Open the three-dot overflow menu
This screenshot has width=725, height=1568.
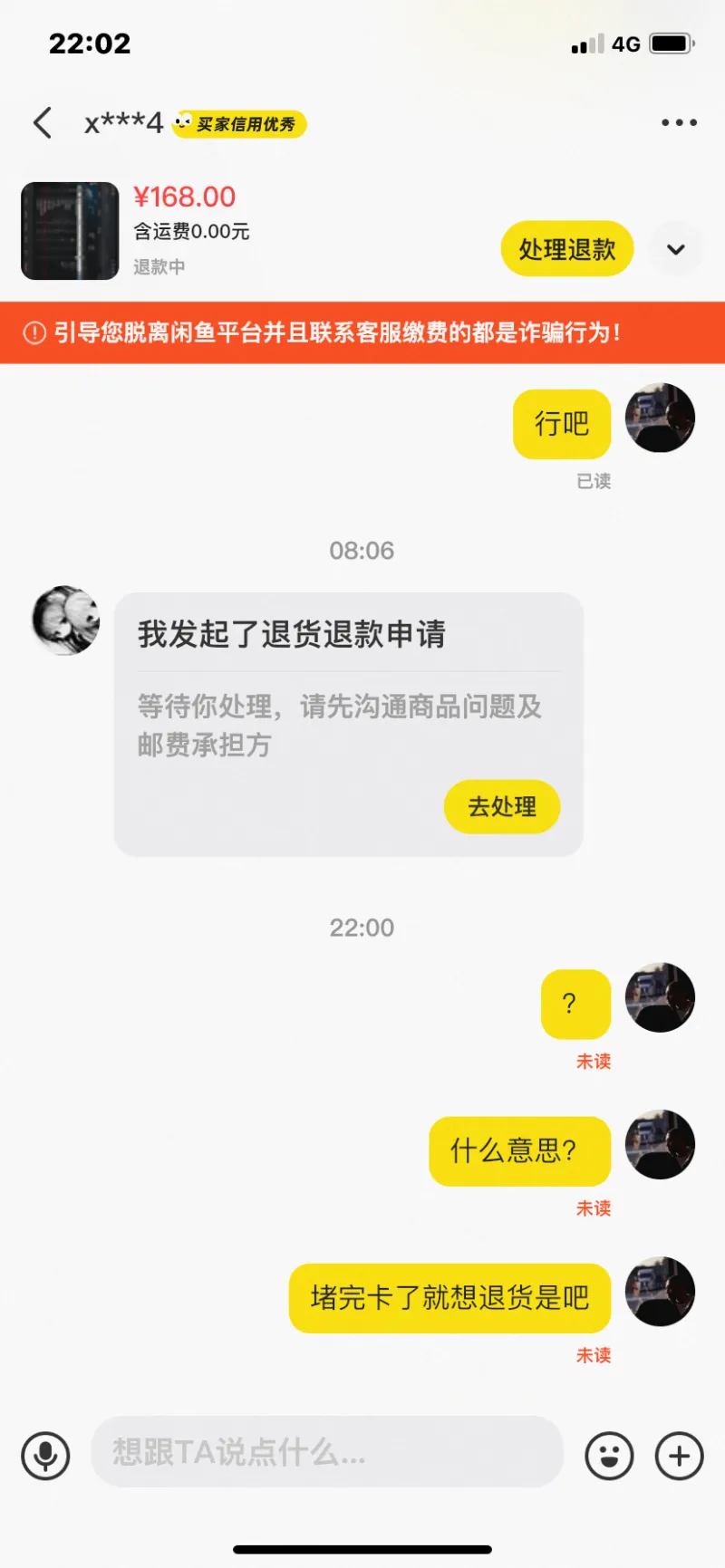(x=679, y=123)
